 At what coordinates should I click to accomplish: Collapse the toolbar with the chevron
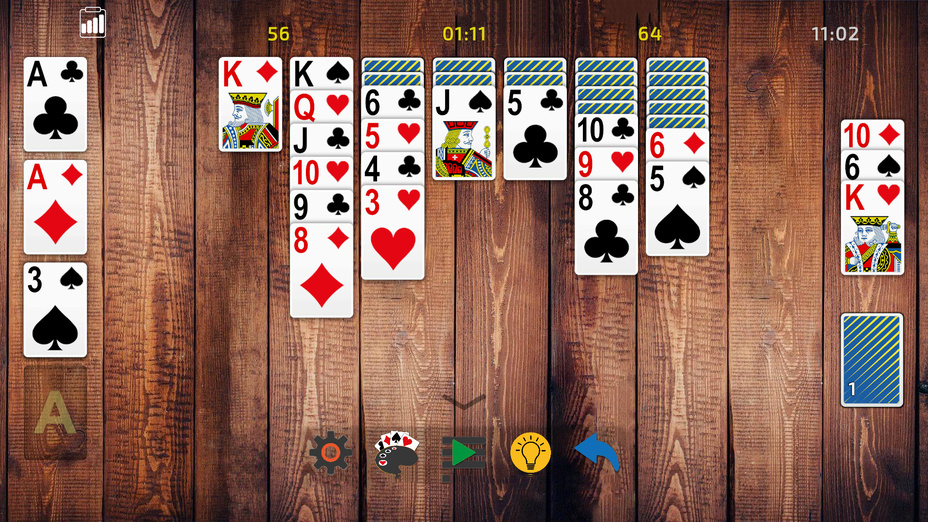click(x=463, y=402)
